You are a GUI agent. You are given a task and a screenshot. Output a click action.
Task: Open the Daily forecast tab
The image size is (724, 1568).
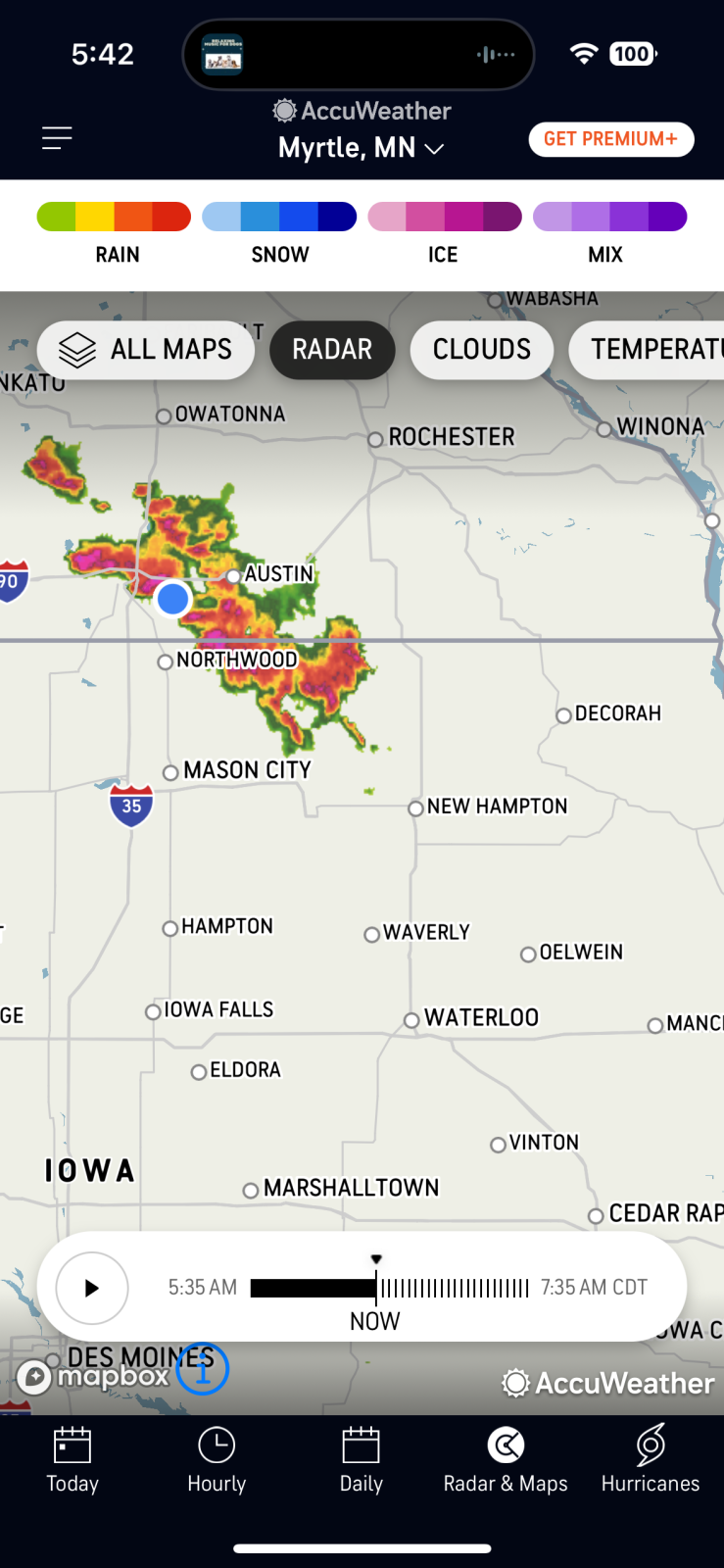coord(361,1459)
